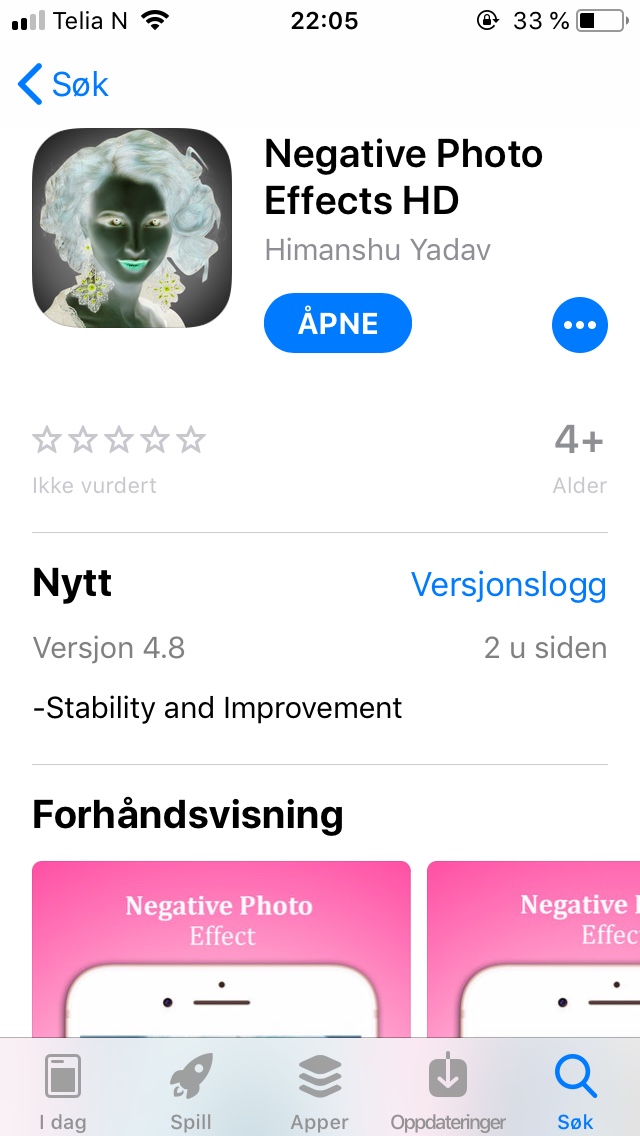Open the first Negative Photo Effect preview
640x1136 pixels.
[221, 950]
